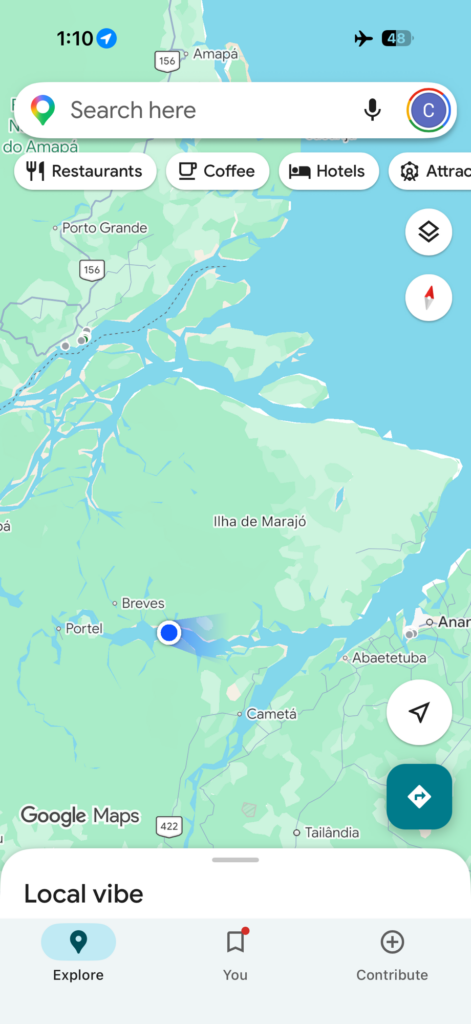Open the Search here field

(x=209, y=110)
